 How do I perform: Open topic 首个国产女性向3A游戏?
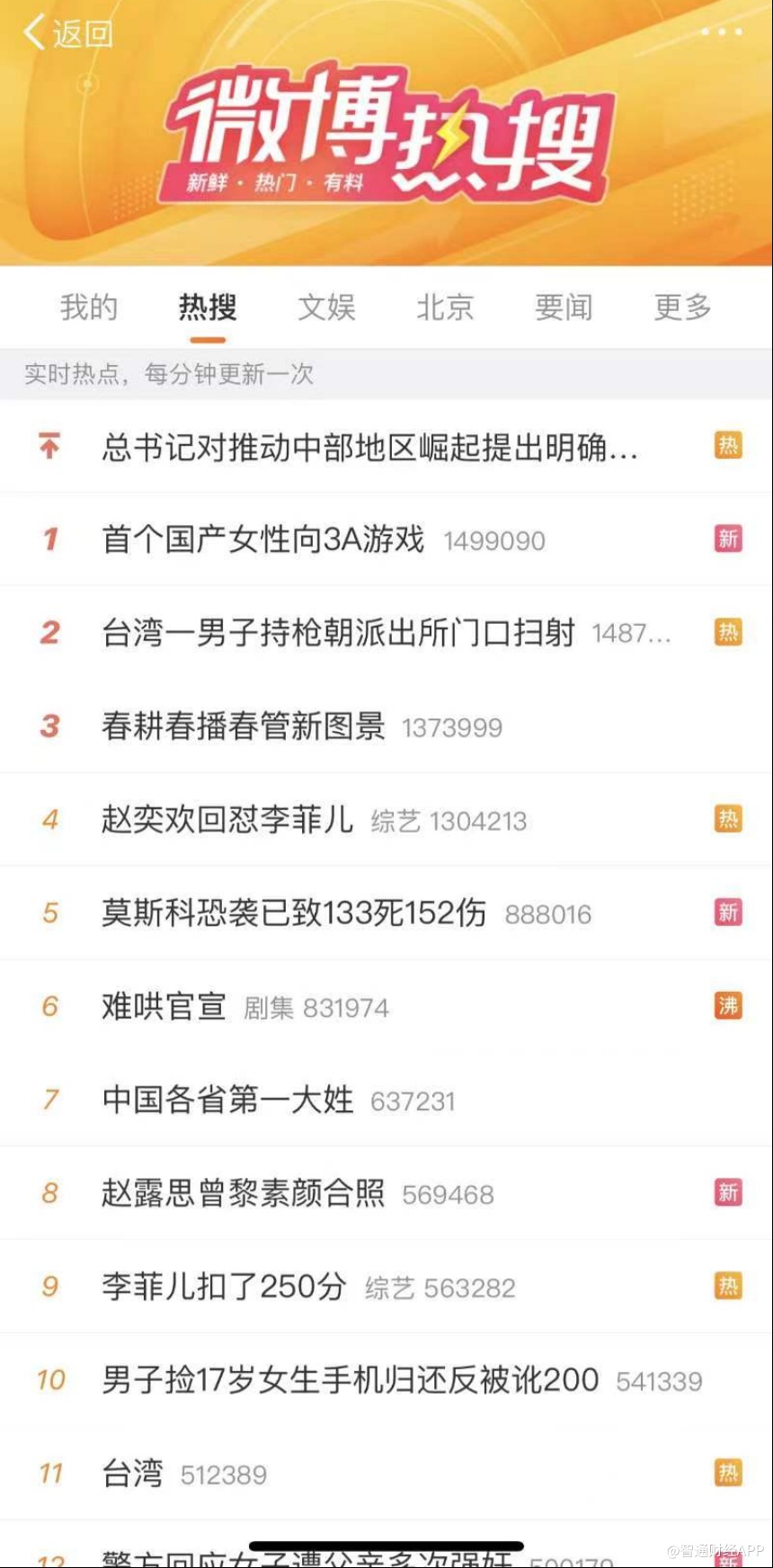262,539
